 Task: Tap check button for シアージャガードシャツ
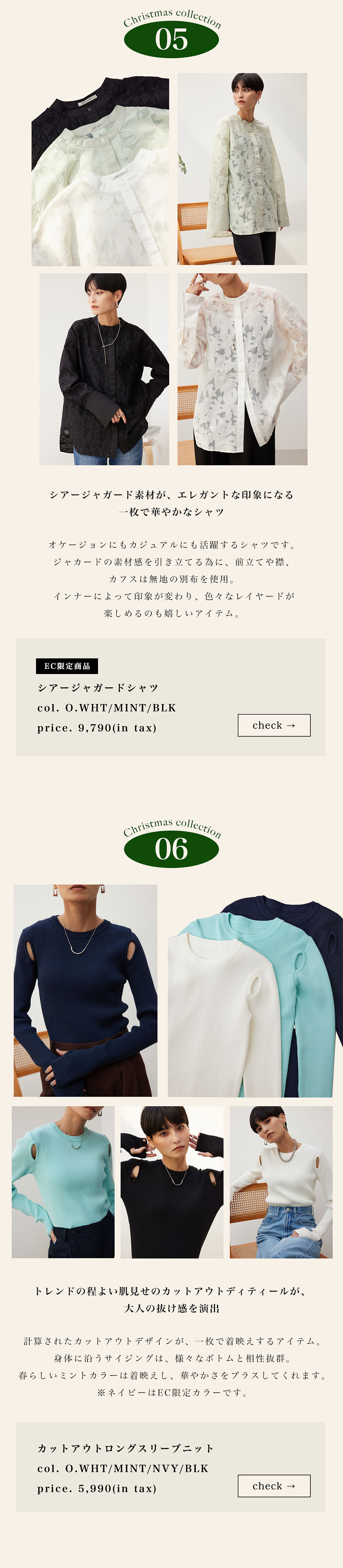pyautogui.click(x=274, y=725)
